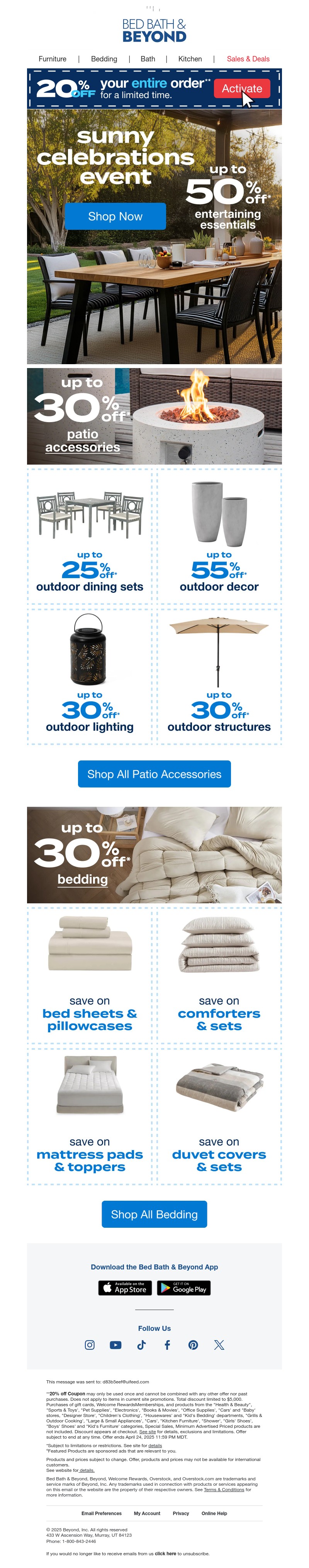The height and width of the screenshot is (1568, 309).
Task: Go to the Bedding category
Action: pos(104,59)
